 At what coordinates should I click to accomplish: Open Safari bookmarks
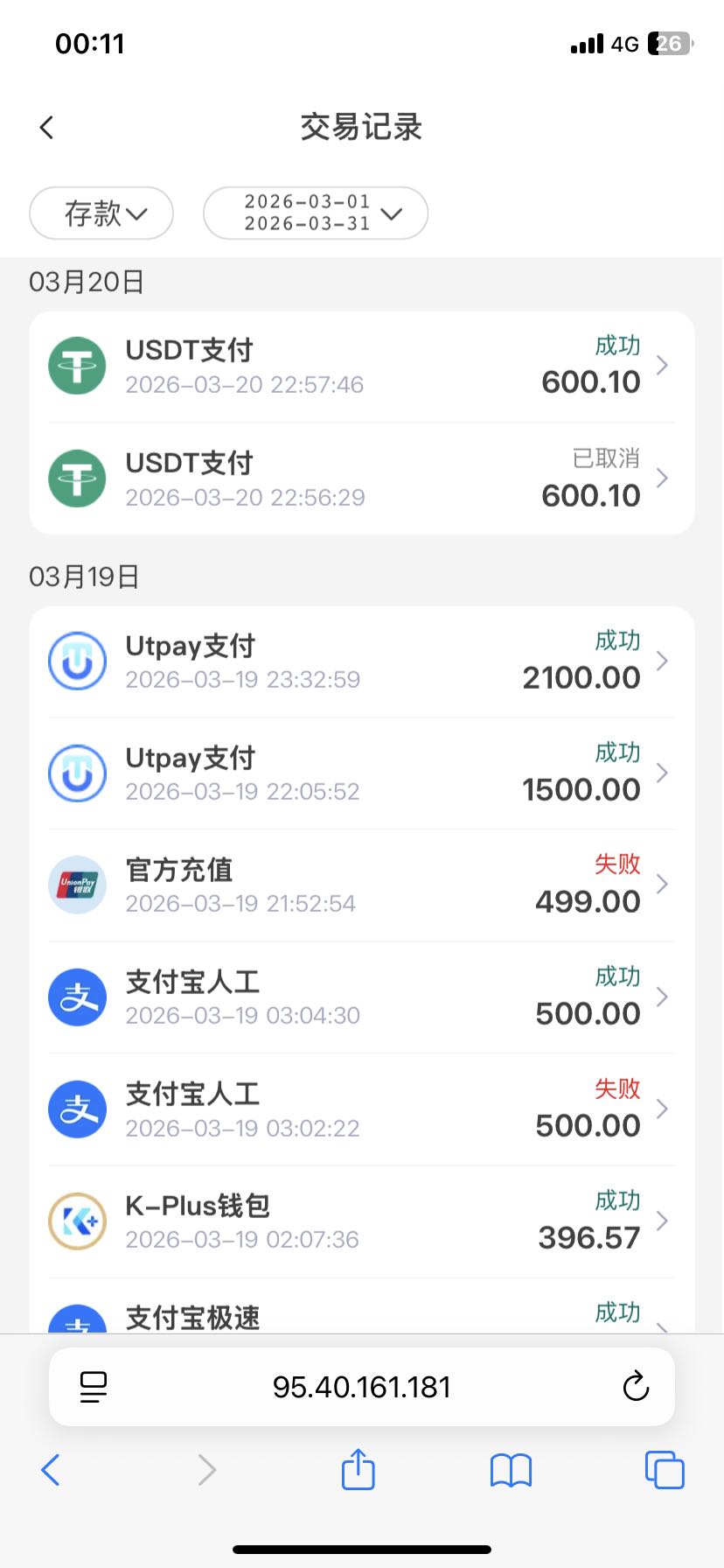coord(512,1470)
